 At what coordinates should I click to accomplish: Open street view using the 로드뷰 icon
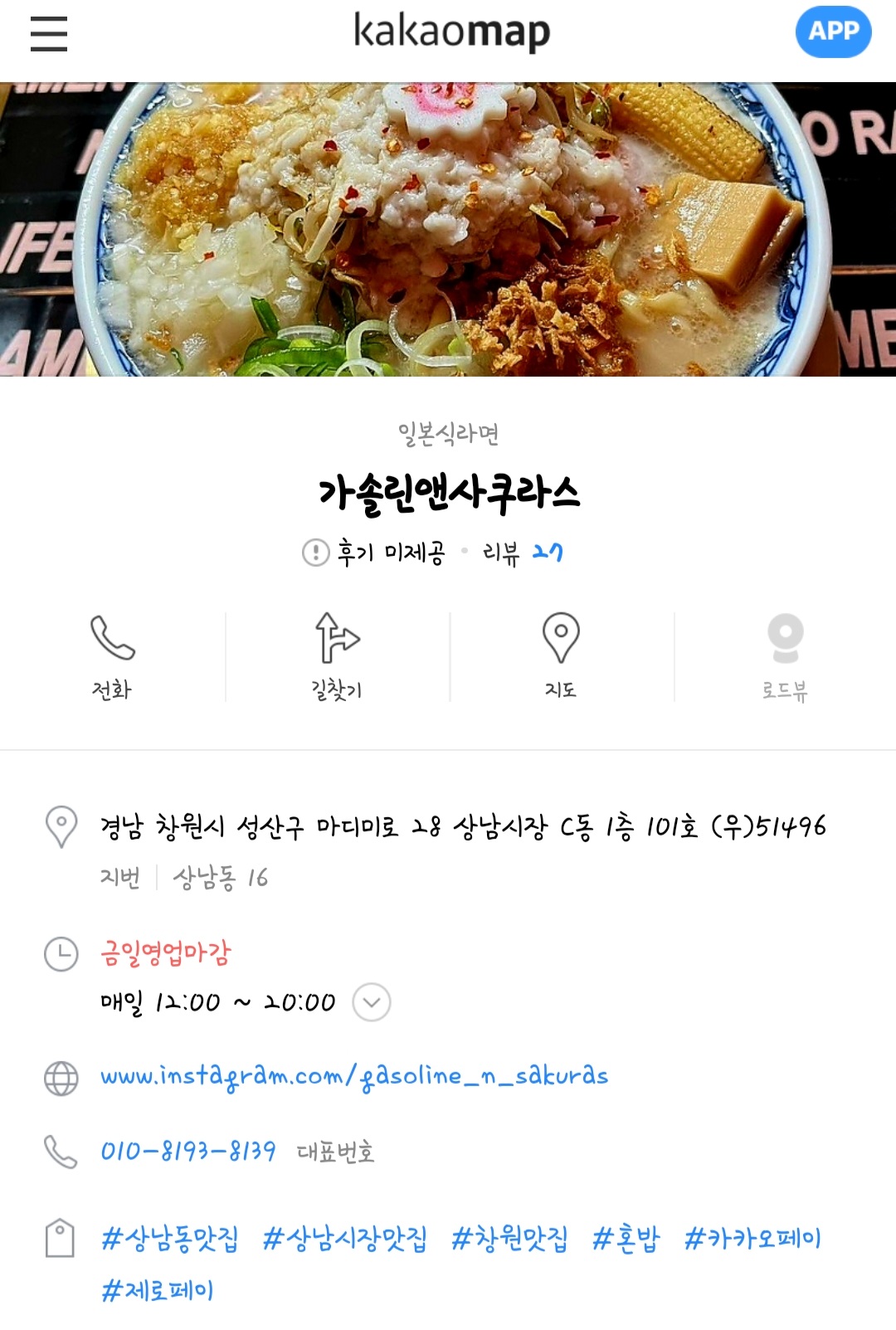[786, 639]
